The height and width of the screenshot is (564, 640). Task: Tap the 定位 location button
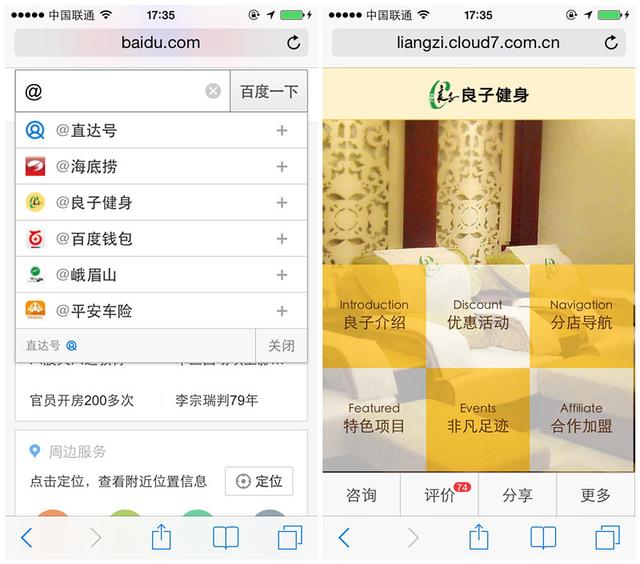(x=259, y=481)
